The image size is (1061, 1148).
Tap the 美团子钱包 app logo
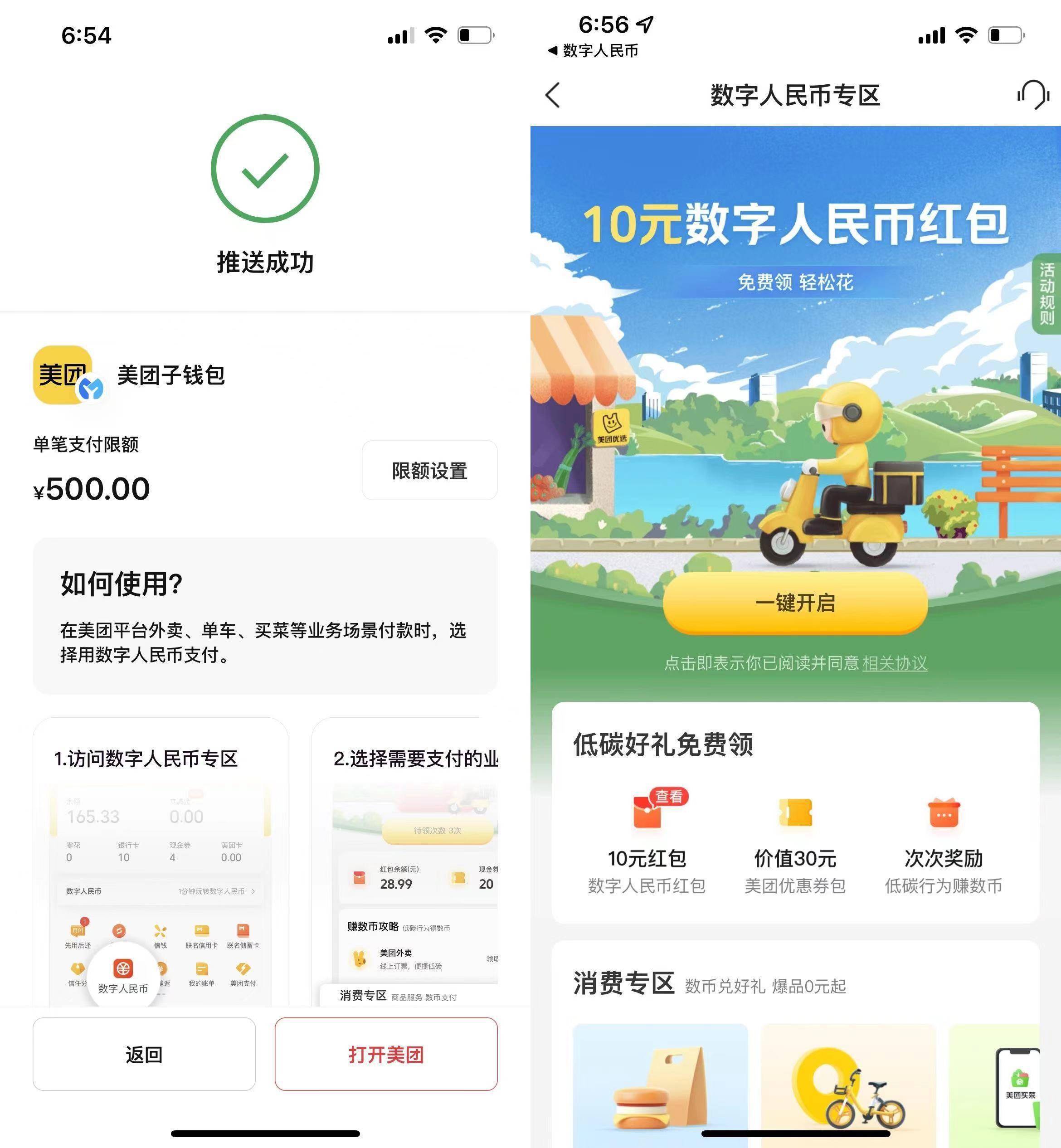click(64, 376)
